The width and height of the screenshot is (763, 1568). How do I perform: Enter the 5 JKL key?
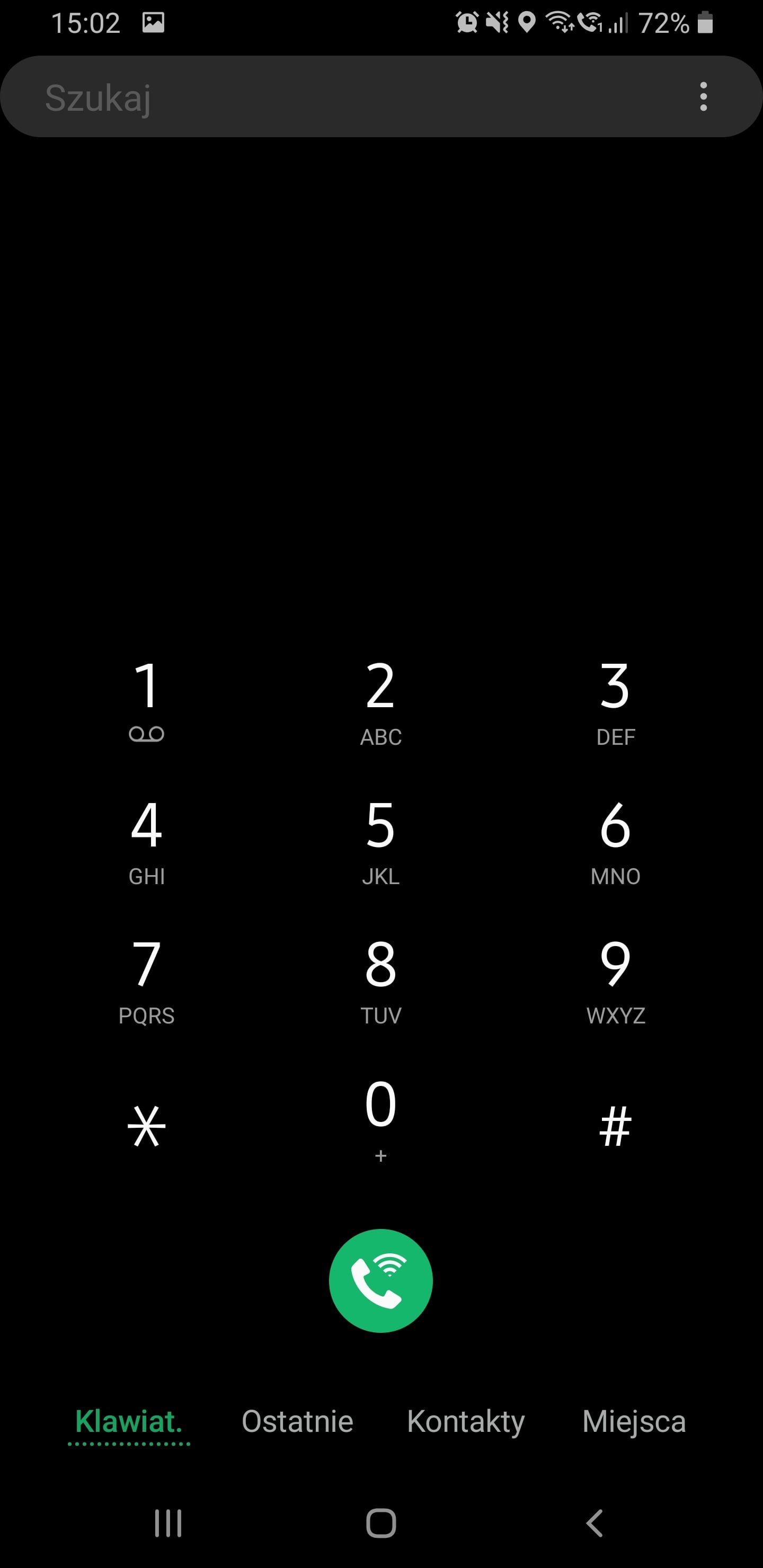click(x=380, y=841)
